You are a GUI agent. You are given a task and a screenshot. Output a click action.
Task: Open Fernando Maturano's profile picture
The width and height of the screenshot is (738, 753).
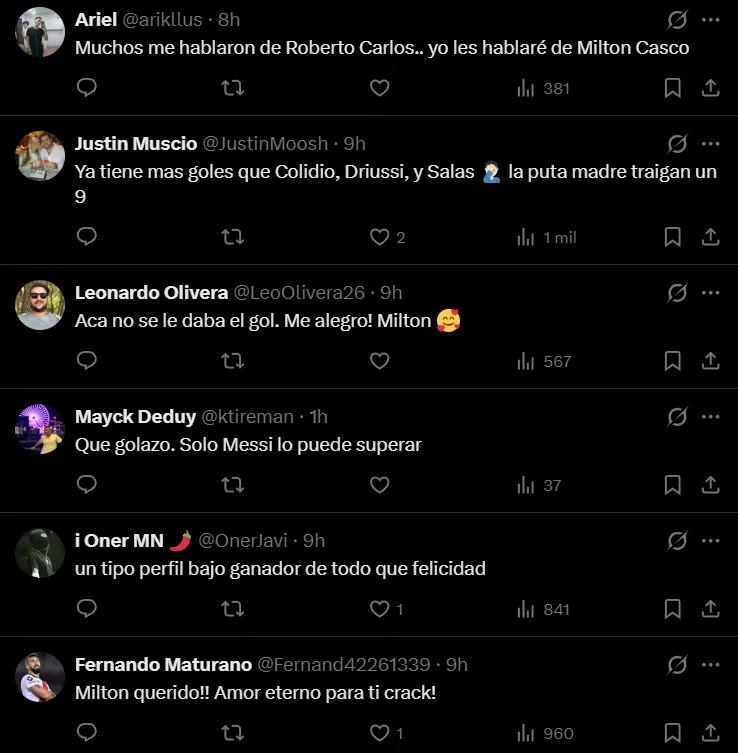point(40,677)
